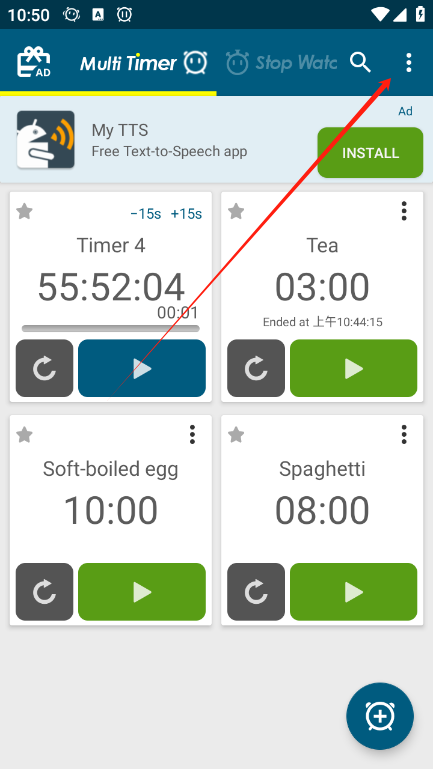Image resolution: width=433 pixels, height=769 pixels.
Task: Add a new timer
Action: (380, 717)
